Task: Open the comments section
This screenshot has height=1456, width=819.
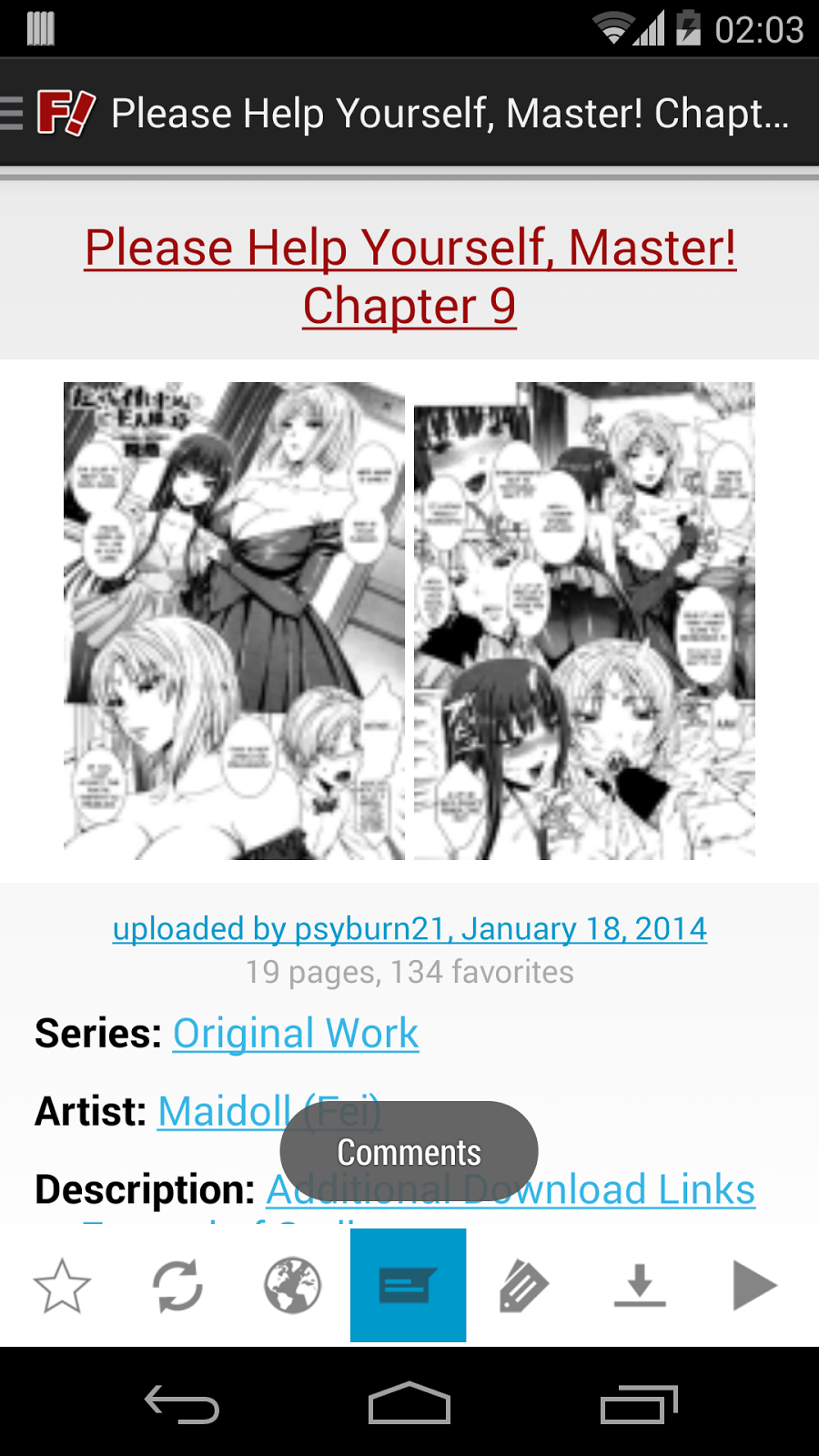Action: (409, 1285)
